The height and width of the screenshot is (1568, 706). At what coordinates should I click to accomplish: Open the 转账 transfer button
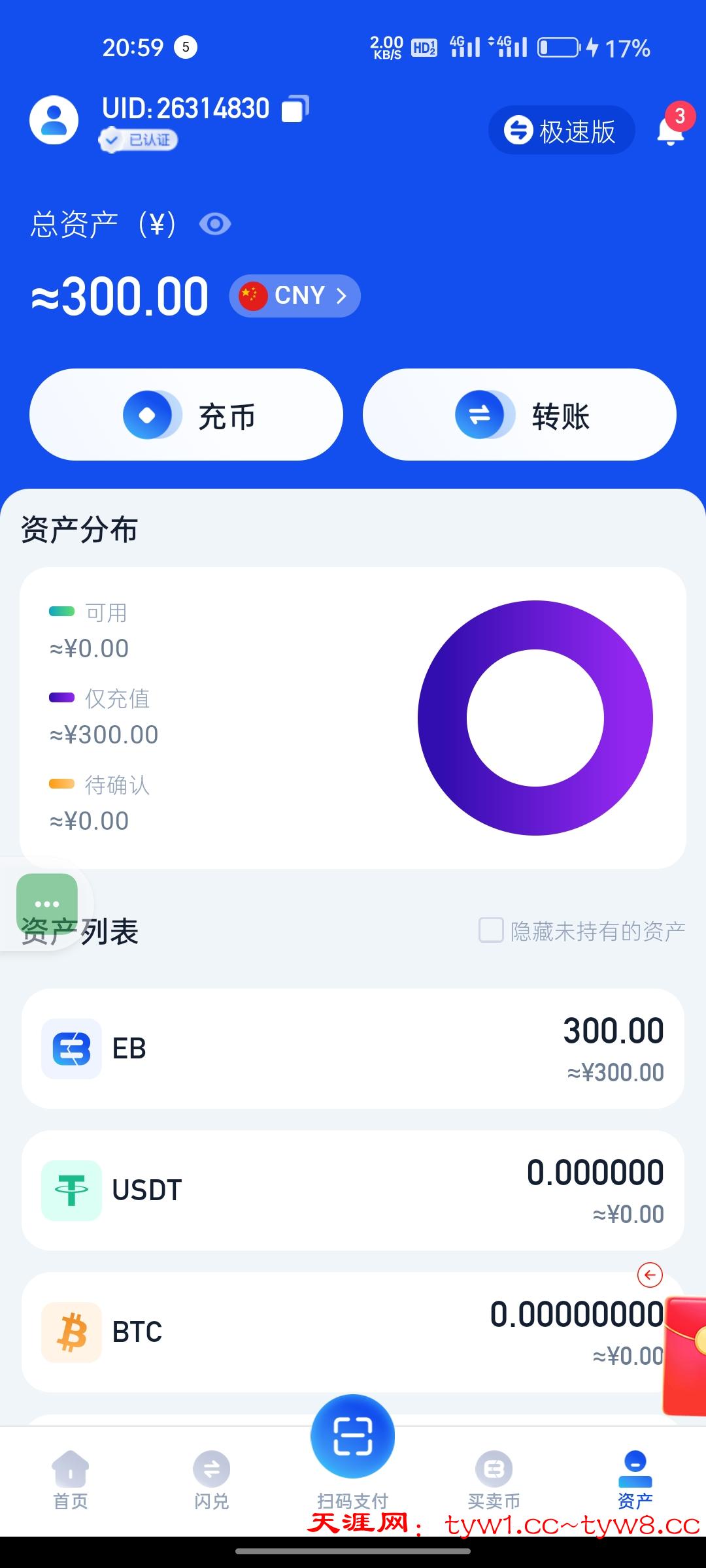tap(520, 415)
